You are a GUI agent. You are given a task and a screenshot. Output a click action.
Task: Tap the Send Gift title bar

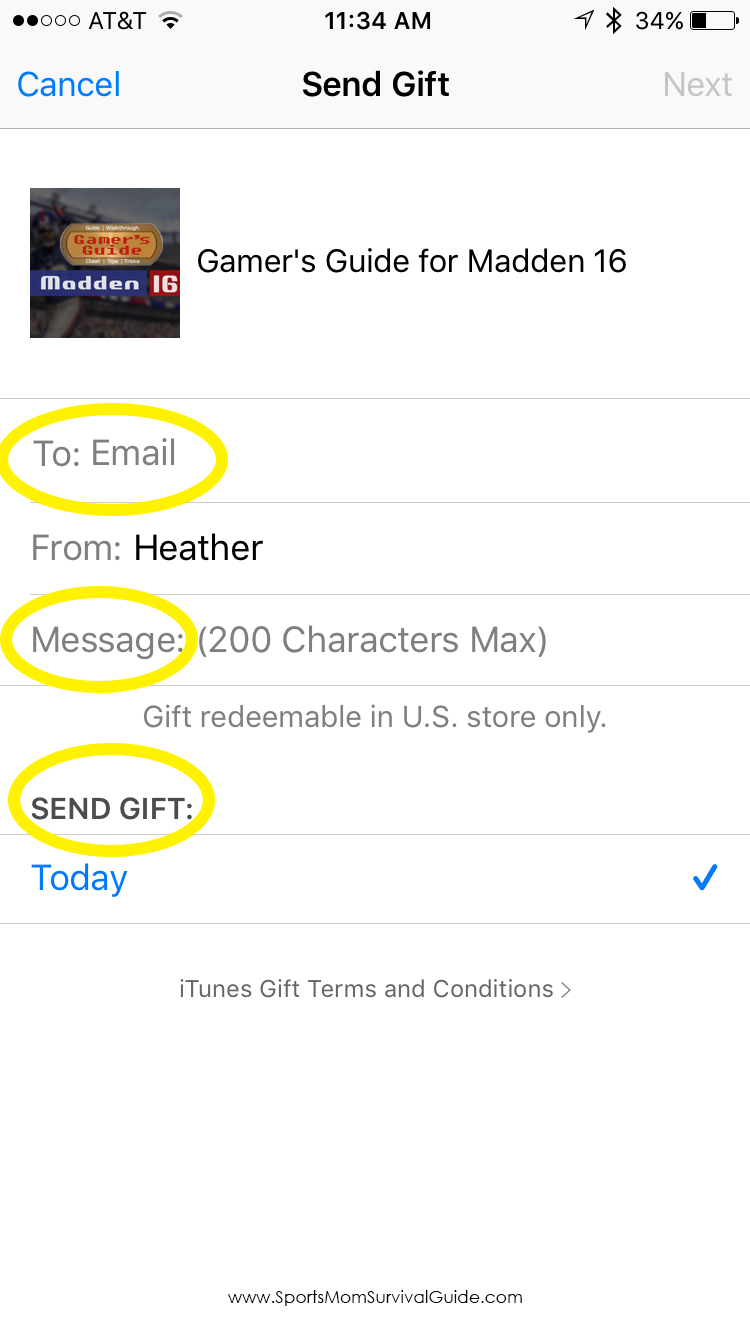(375, 84)
